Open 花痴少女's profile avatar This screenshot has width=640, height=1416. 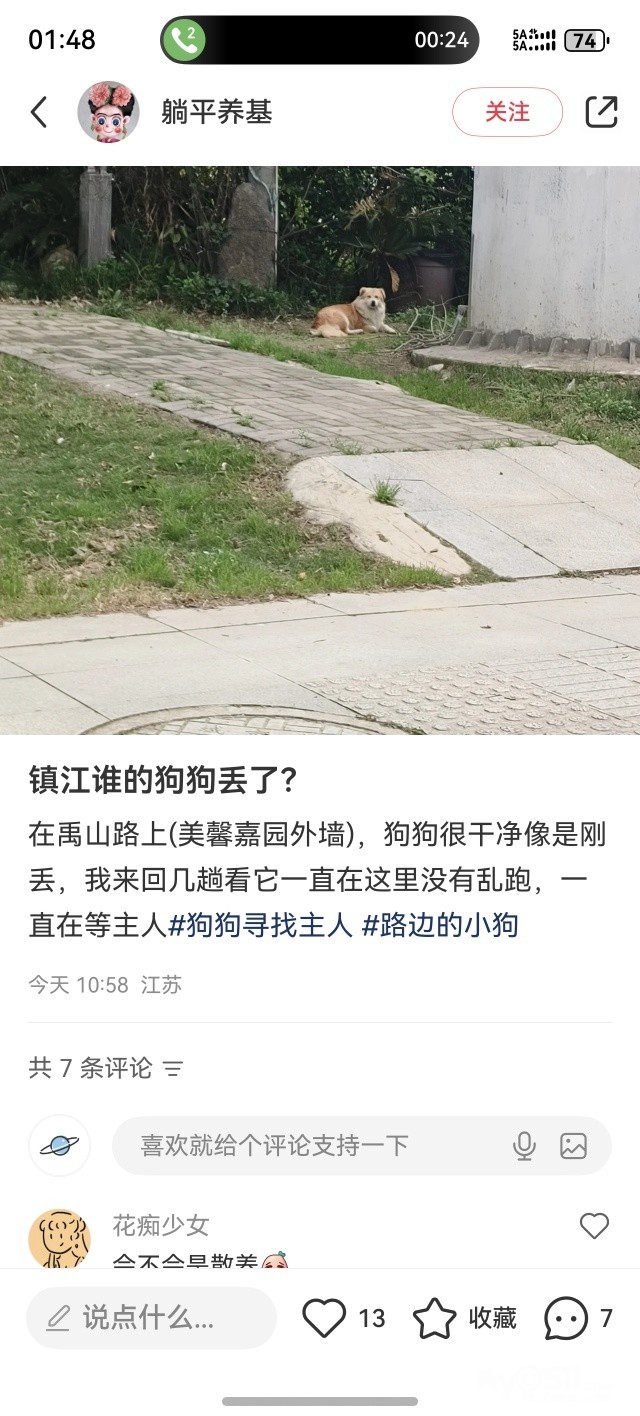click(x=59, y=1240)
